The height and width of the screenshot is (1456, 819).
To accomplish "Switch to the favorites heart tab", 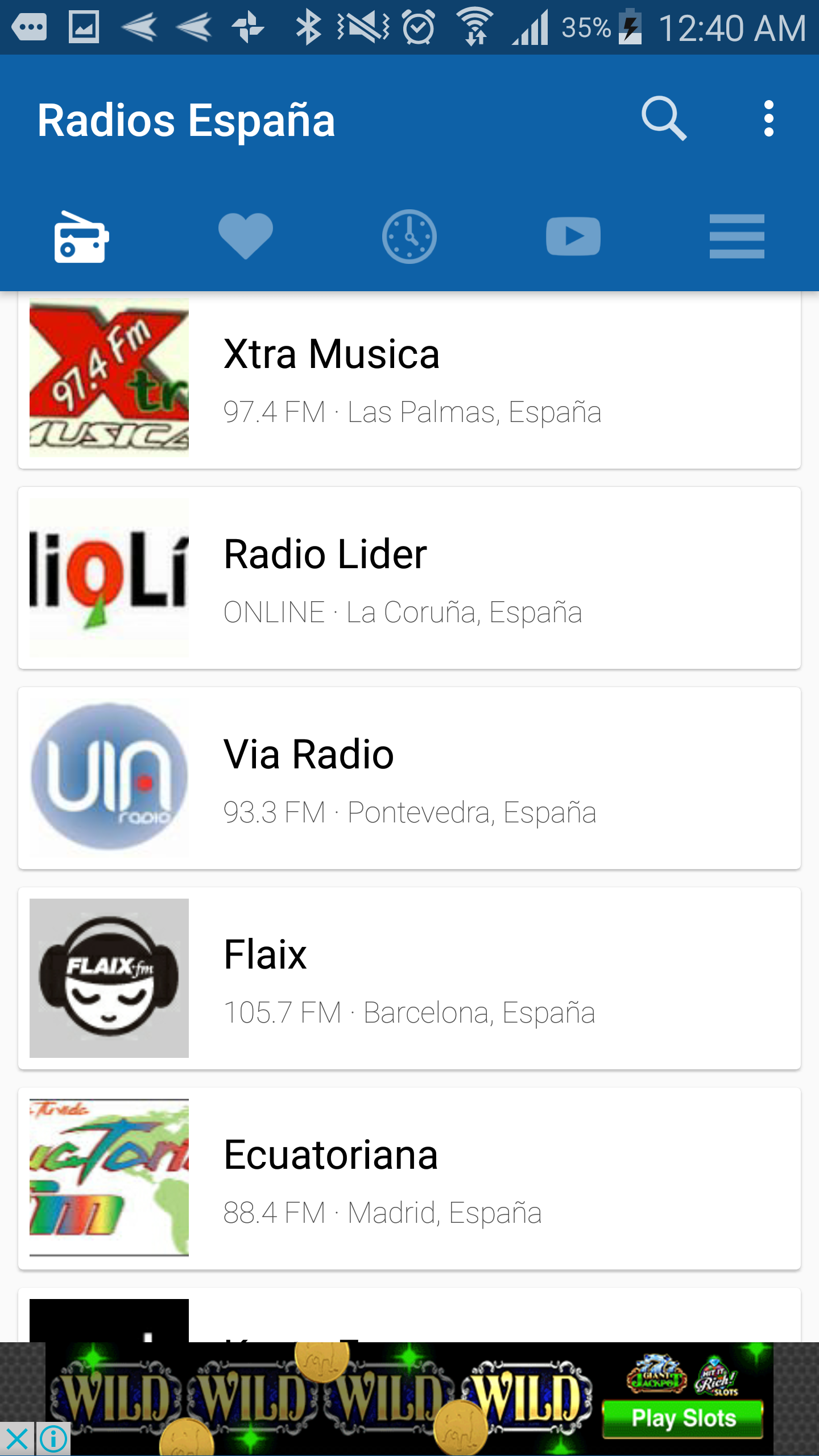I will click(x=246, y=236).
